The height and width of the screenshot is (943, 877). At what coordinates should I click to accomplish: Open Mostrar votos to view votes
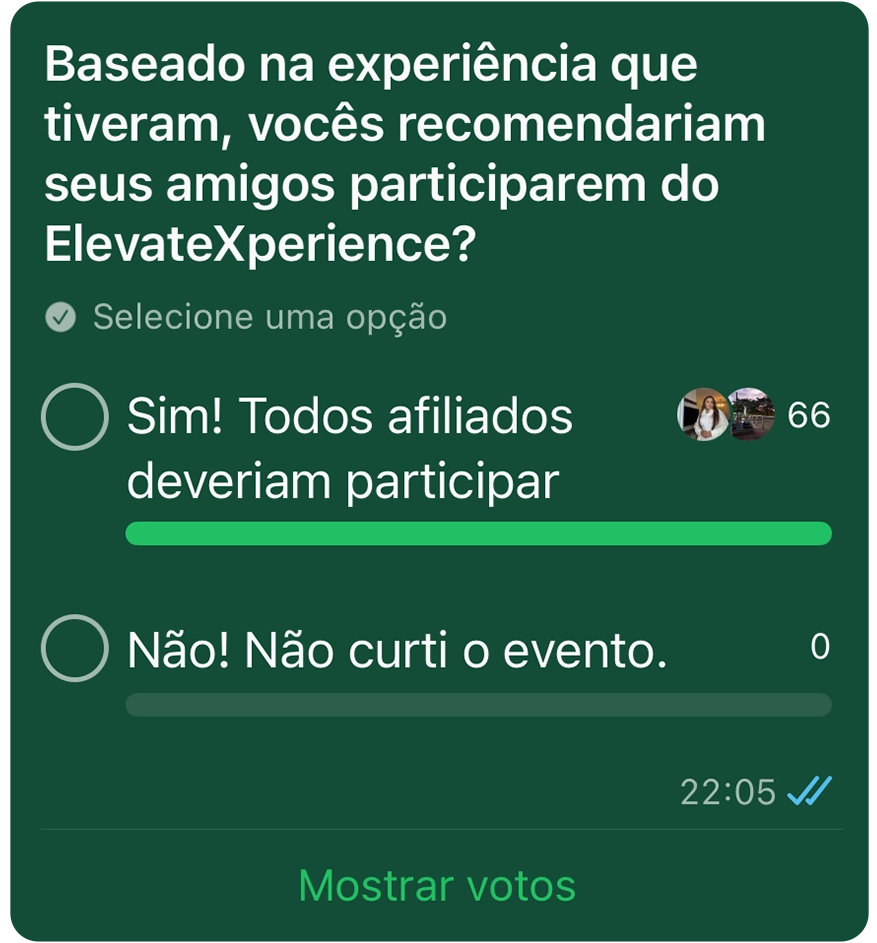(x=437, y=885)
